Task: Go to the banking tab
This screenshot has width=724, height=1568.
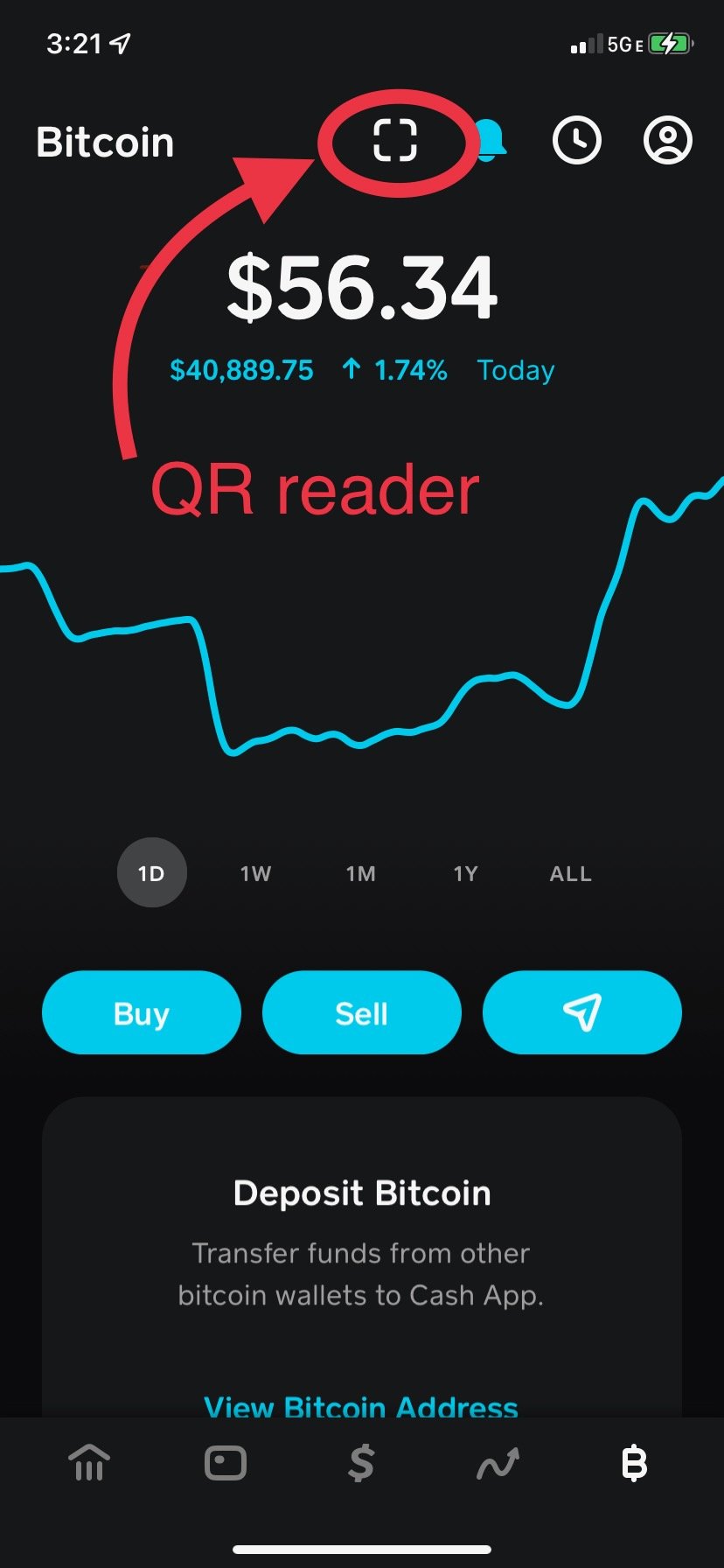Action: point(89,1462)
